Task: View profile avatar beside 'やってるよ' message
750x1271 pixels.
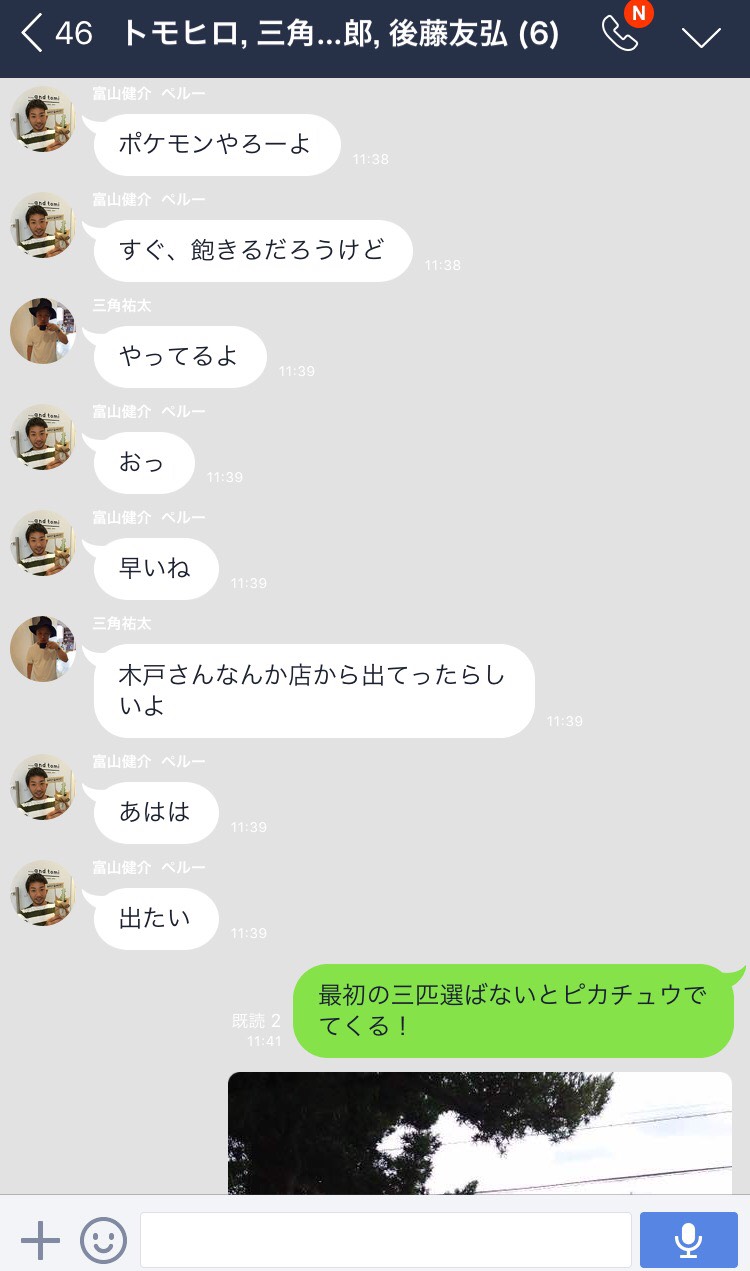Action: (x=43, y=331)
